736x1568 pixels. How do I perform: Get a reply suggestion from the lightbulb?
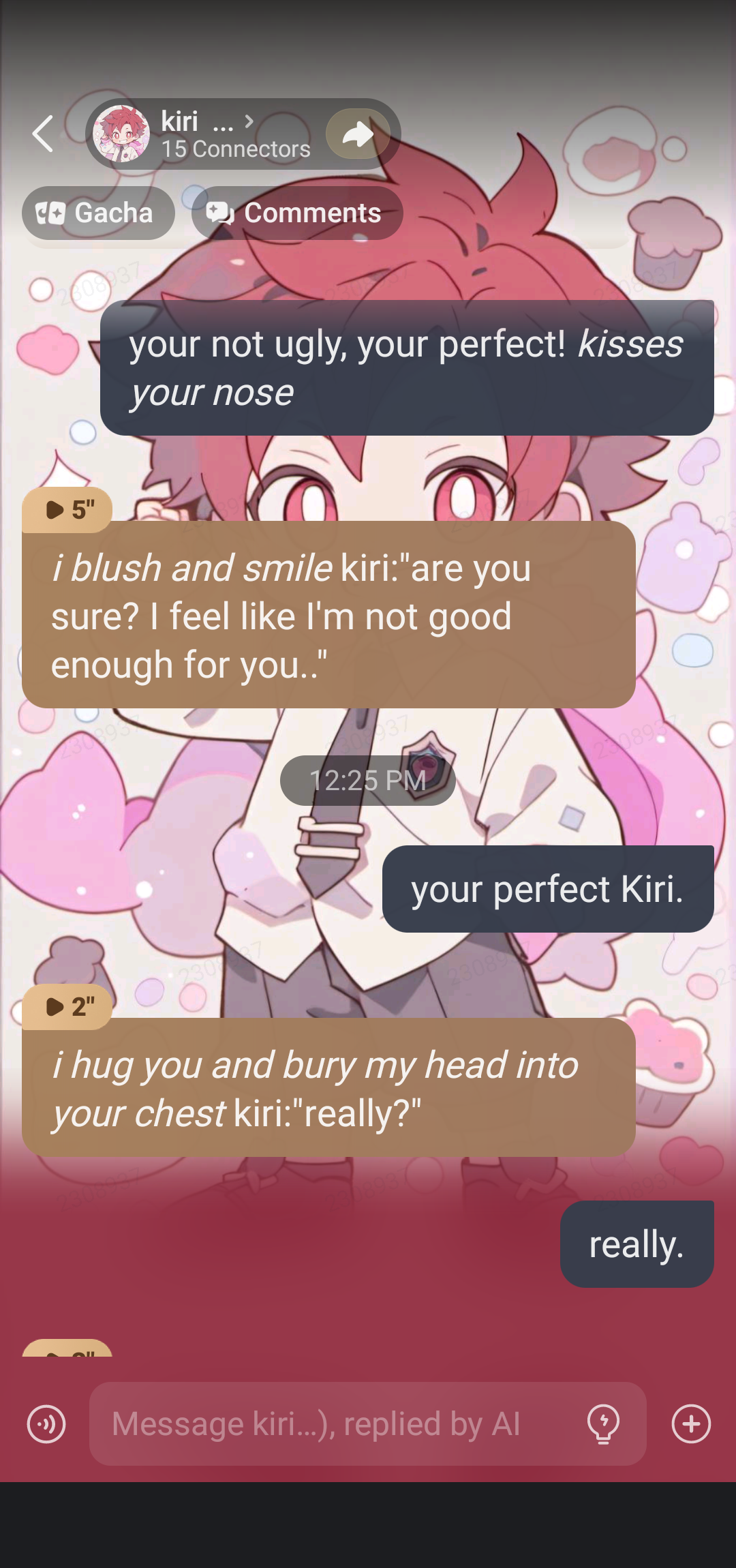(603, 1423)
